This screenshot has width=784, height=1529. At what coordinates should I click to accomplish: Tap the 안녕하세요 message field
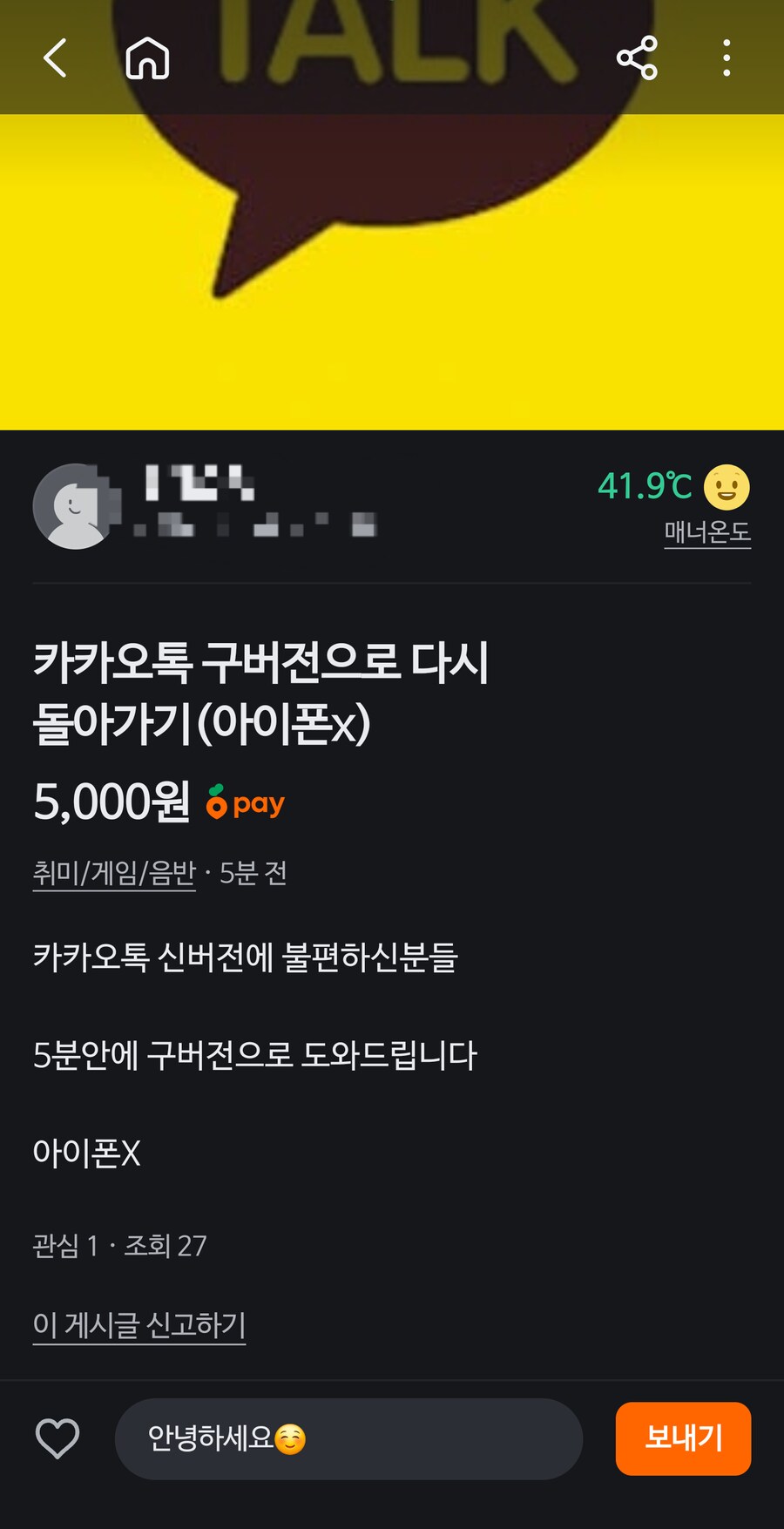pos(348,1438)
